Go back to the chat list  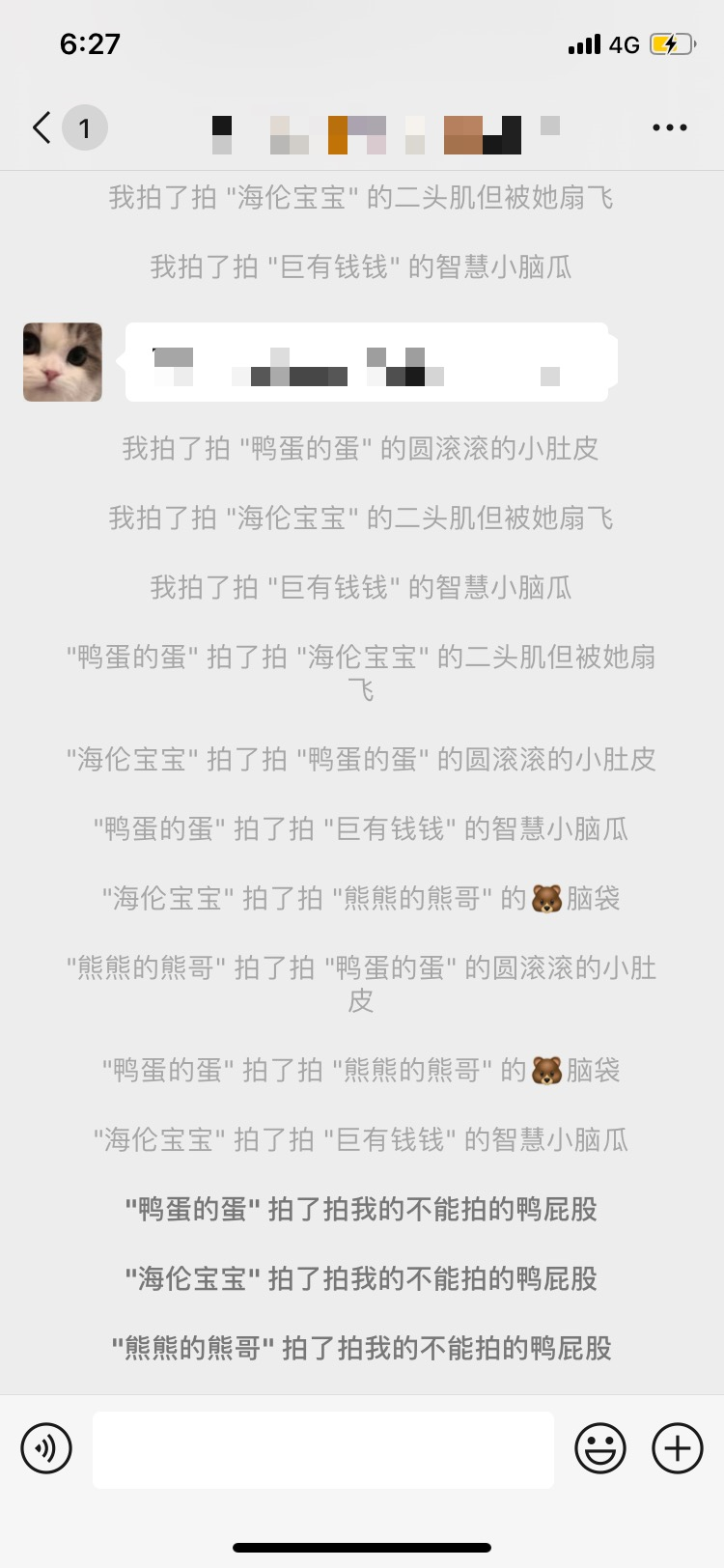42,127
